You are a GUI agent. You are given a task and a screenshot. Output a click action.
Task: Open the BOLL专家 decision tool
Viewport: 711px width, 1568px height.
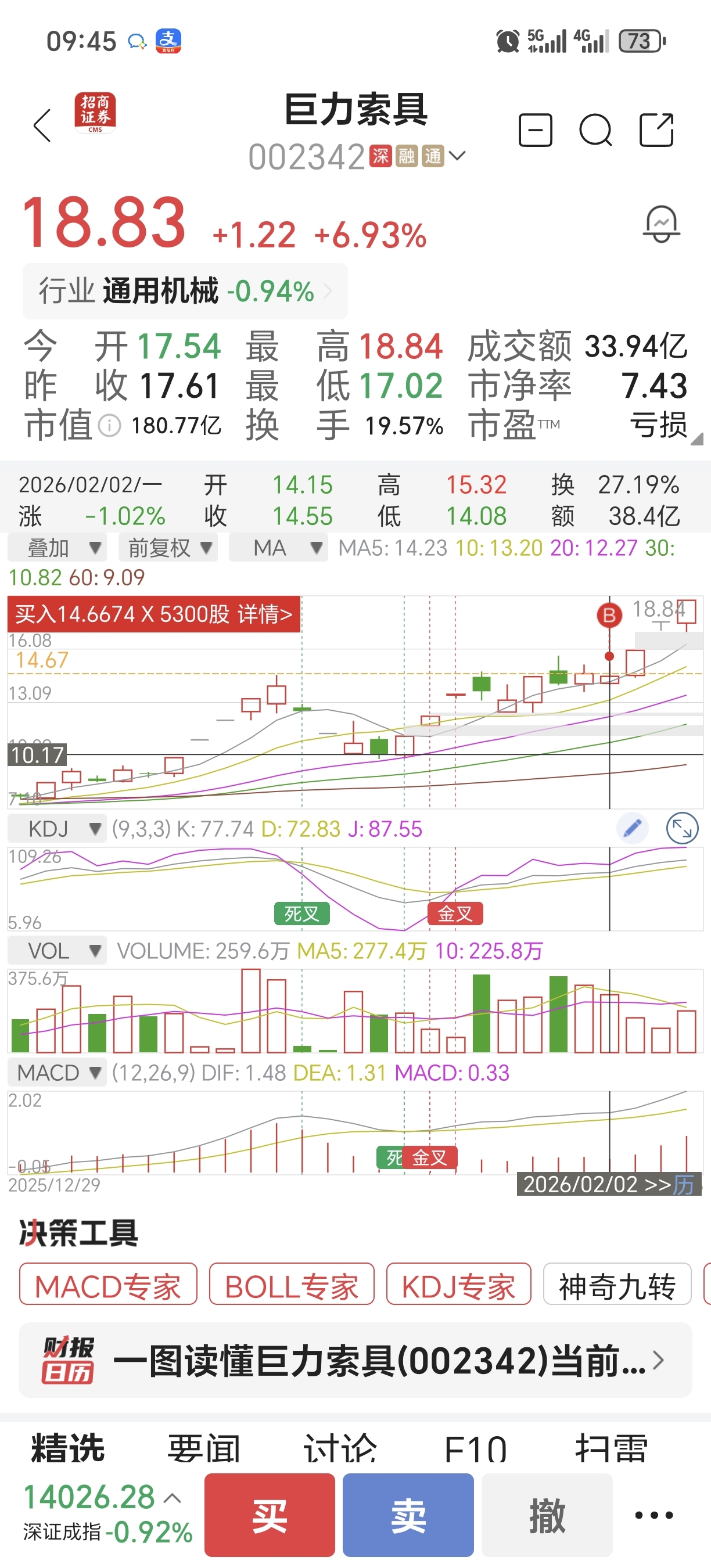tap(292, 1285)
